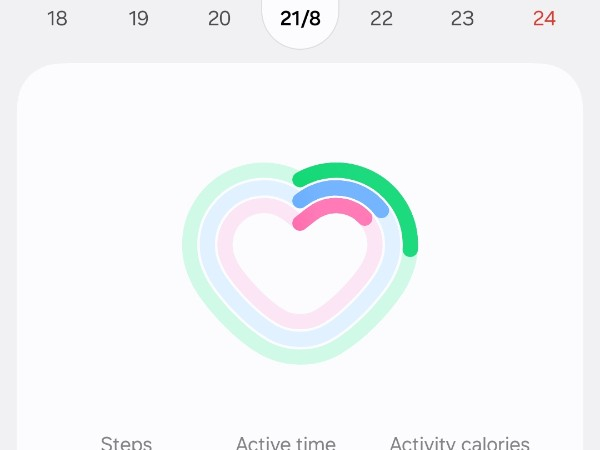Open the heart activity rings card
This screenshot has height=450, width=600.
coord(300,262)
